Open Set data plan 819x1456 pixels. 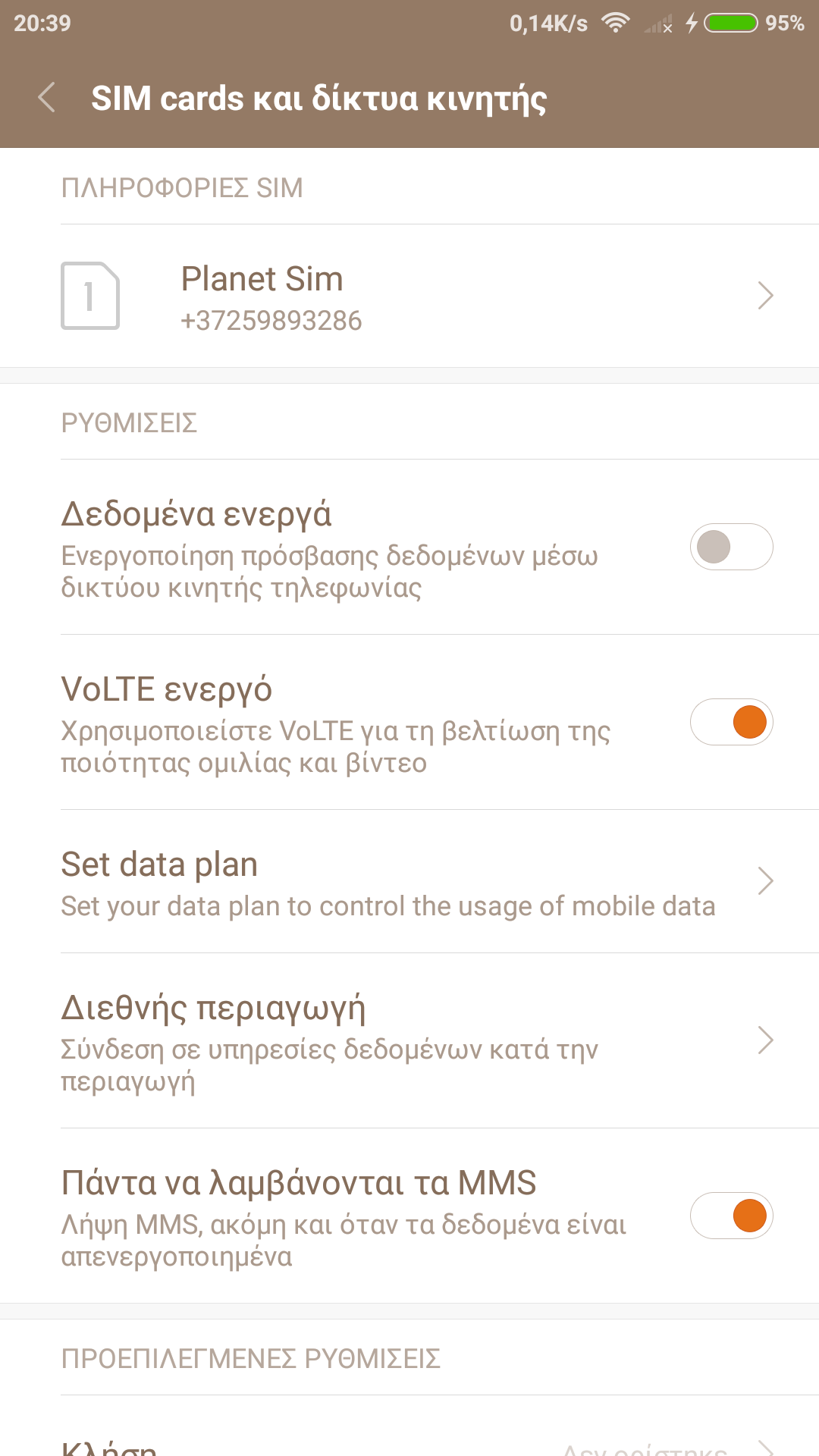click(409, 882)
